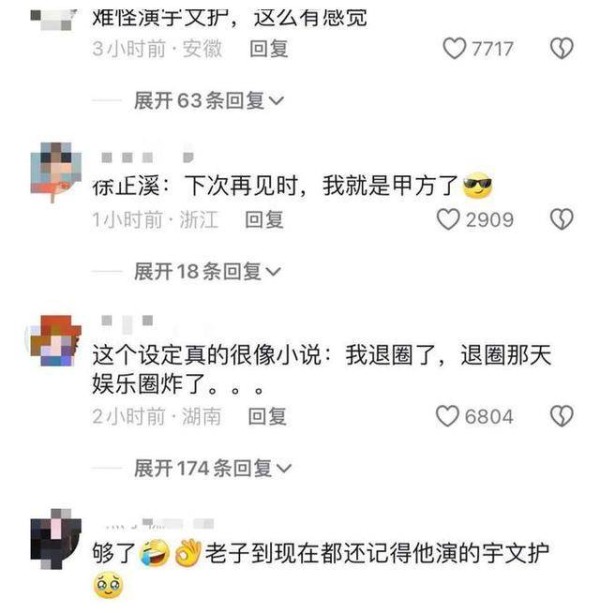Expand 展开63条回复
This screenshot has width=600, height=613.
pyautogui.click(x=210, y=100)
